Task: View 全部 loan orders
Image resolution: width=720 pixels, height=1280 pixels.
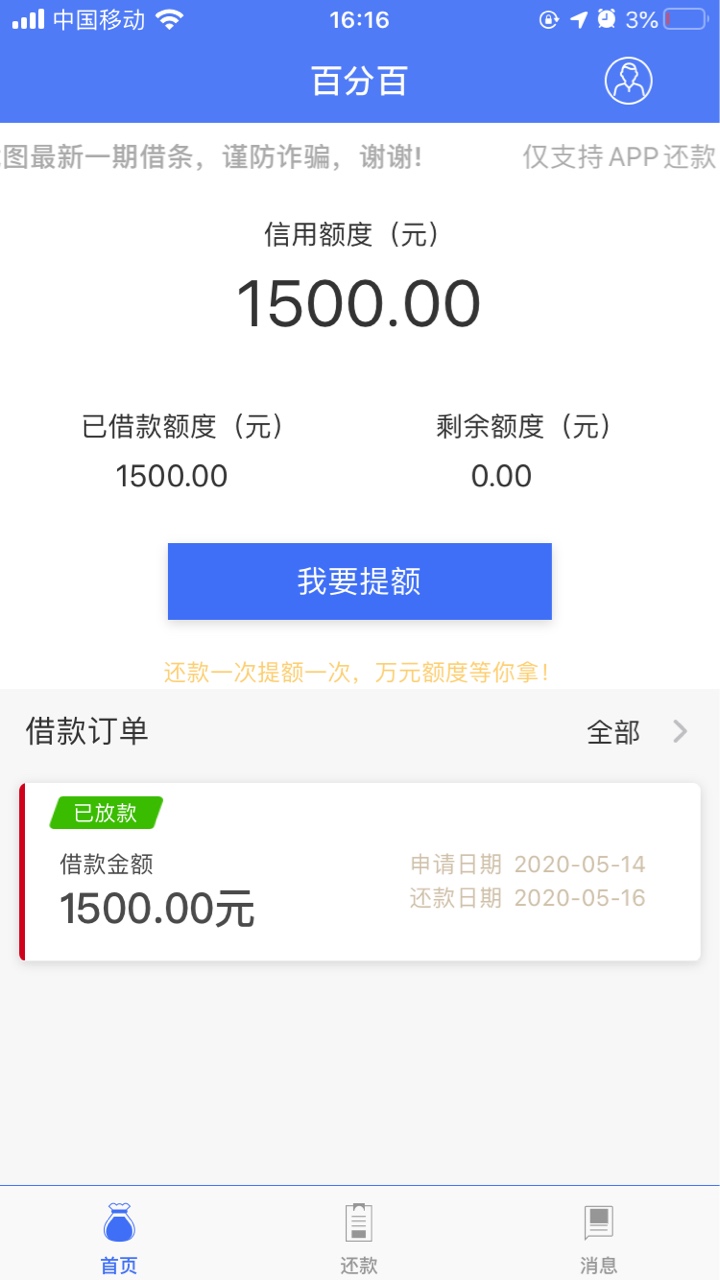Action: tap(638, 732)
